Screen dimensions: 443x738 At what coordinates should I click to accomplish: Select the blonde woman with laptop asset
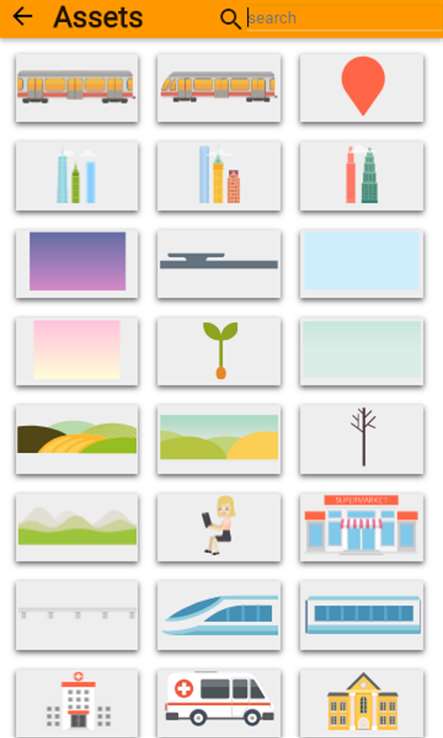[219, 527]
